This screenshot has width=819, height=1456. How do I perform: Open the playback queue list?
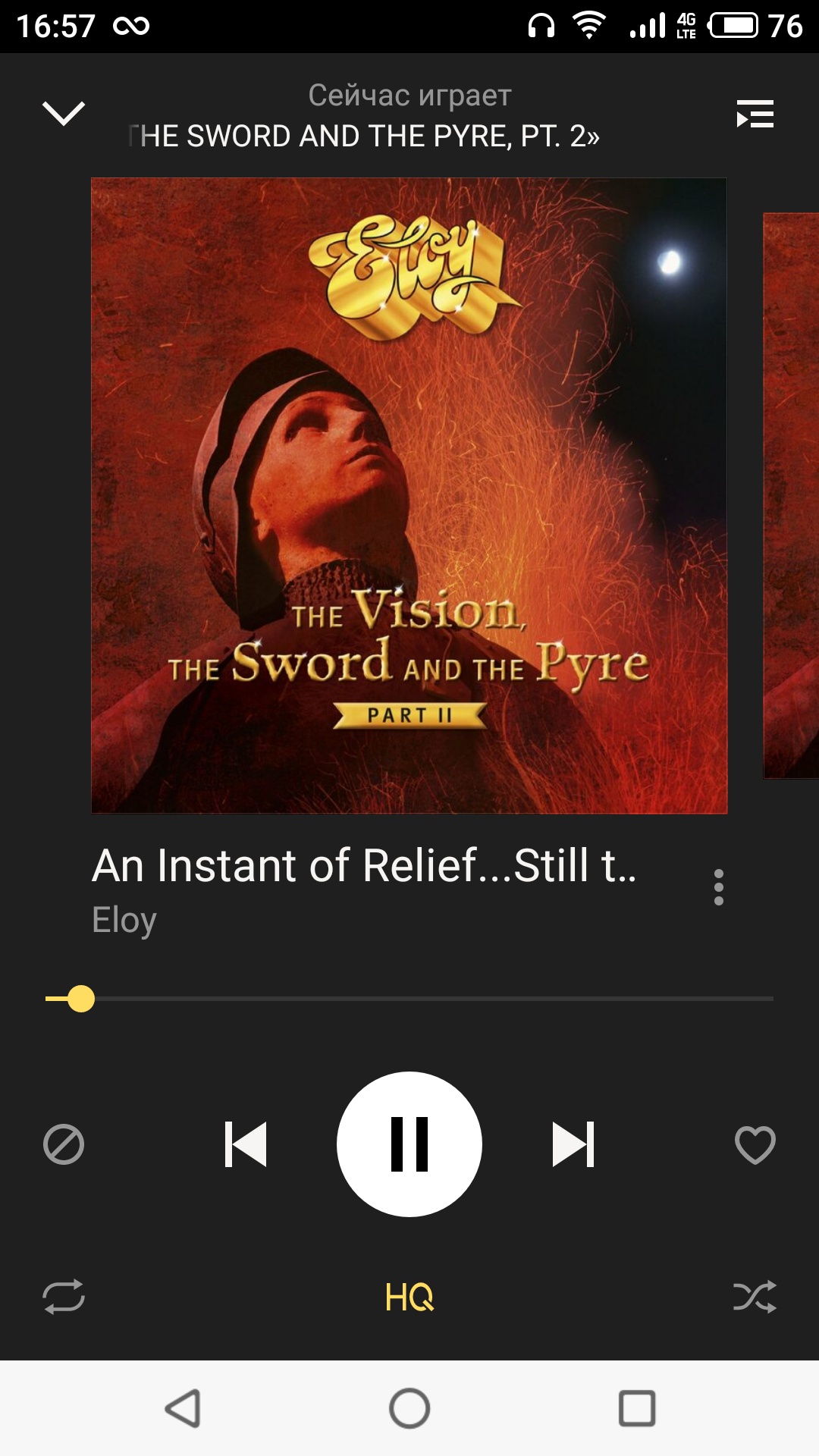click(x=755, y=115)
